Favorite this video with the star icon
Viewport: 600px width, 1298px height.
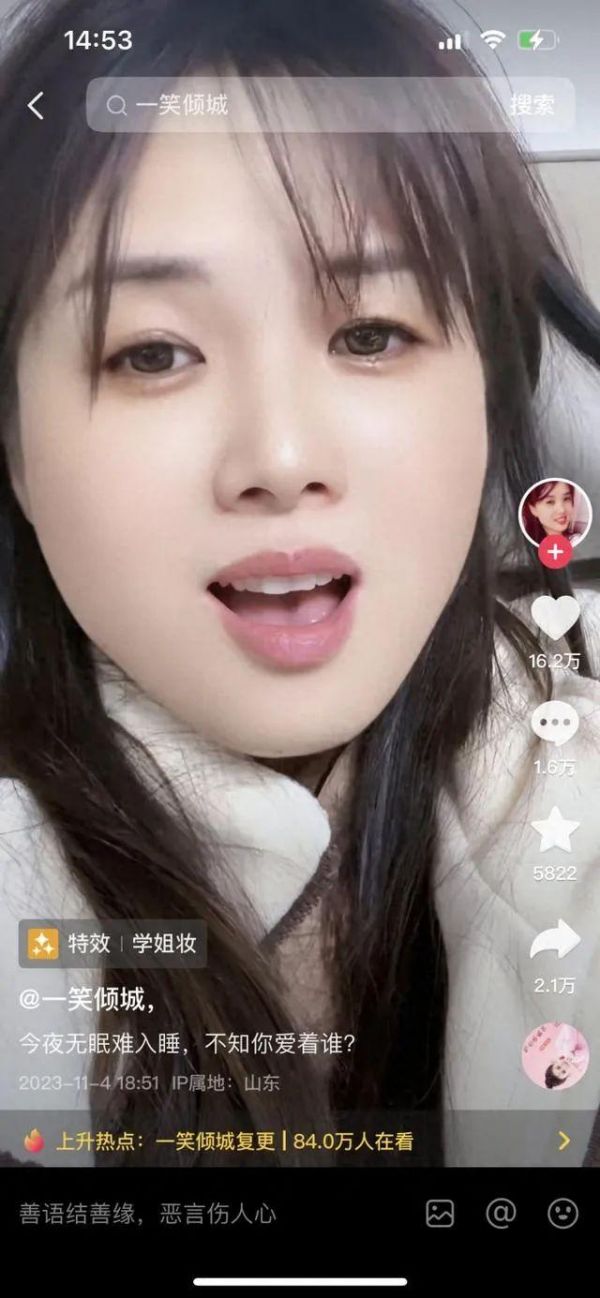coord(555,830)
